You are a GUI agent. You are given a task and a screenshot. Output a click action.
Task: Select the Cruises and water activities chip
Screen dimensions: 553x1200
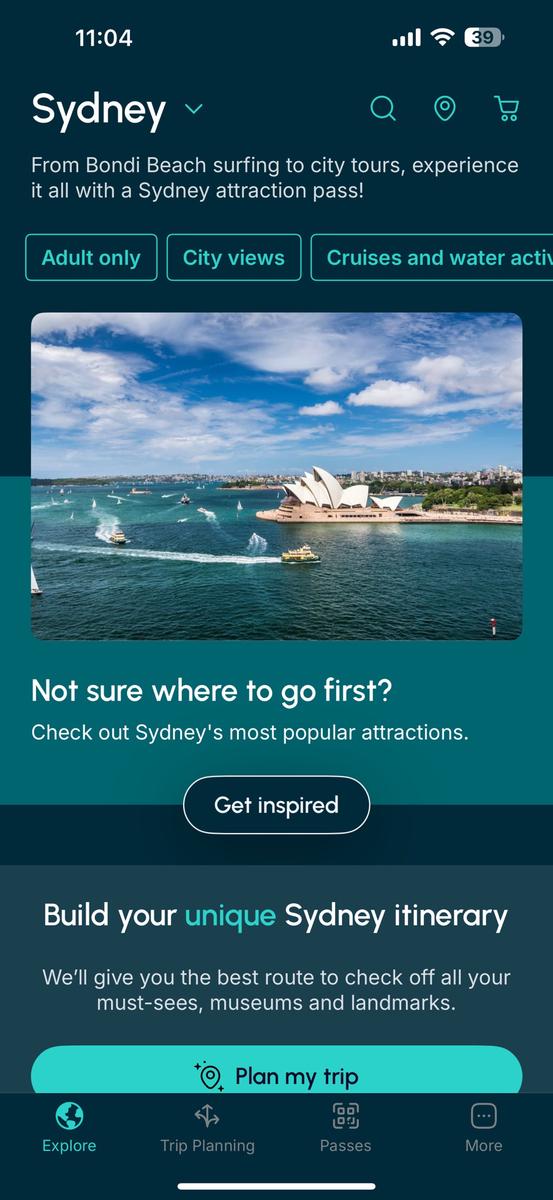432,258
